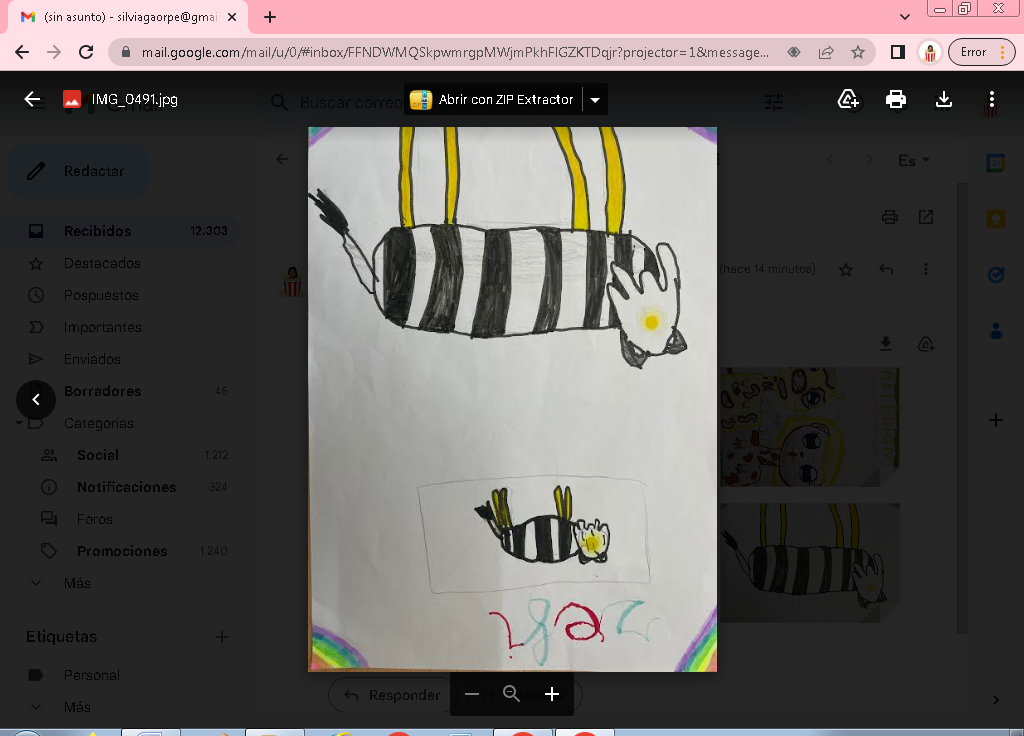Download IMG_0491.jpg
This screenshot has width=1024, height=736.
click(943, 99)
